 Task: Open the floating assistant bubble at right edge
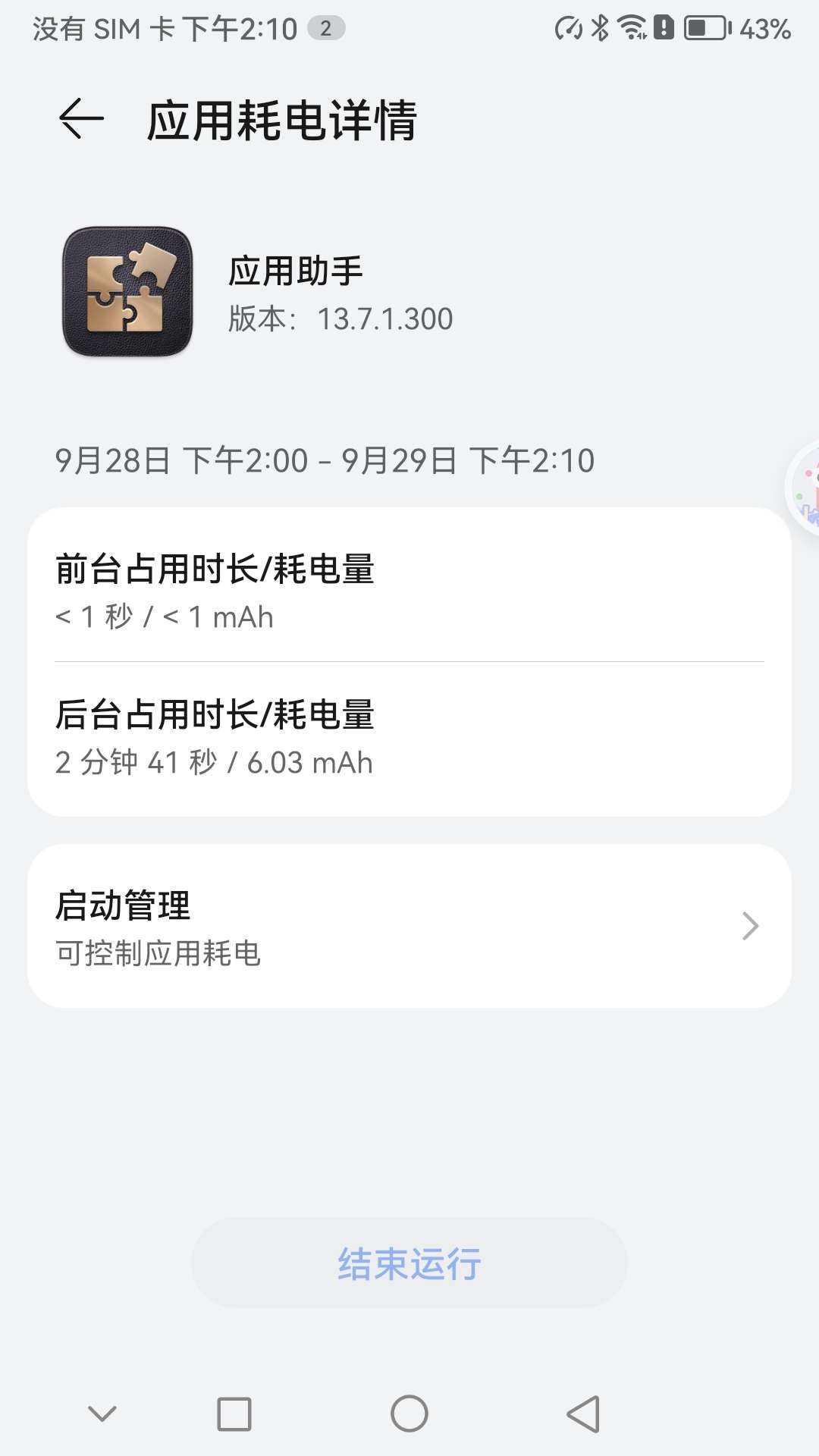(804, 489)
